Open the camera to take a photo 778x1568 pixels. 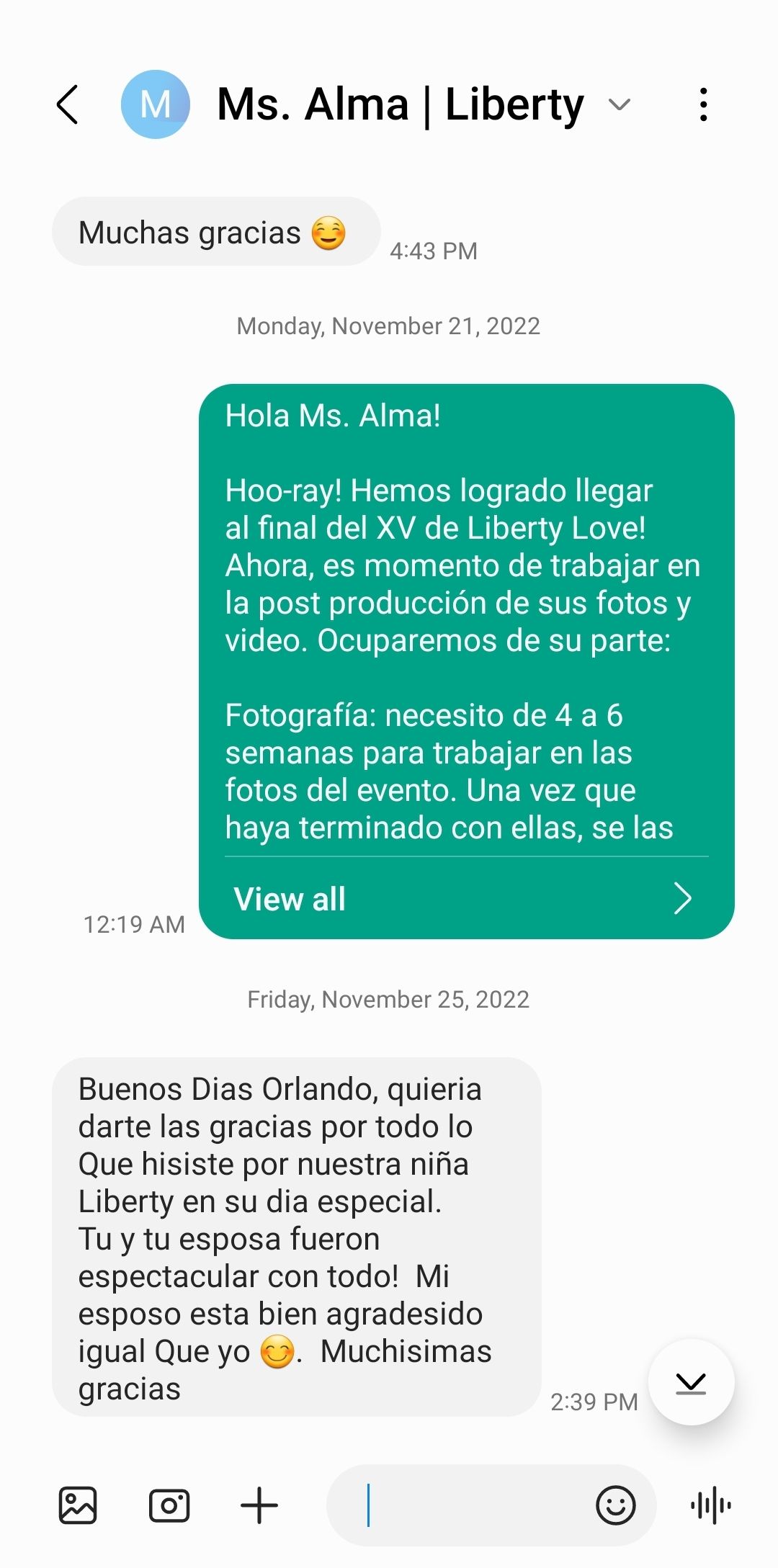click(169, 1505)
